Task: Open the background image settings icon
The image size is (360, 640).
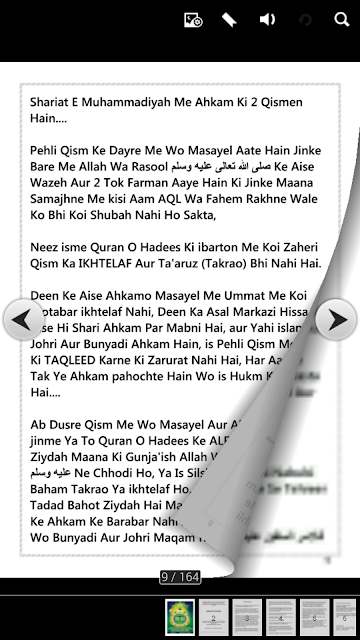Action: (x=193, y=20)
